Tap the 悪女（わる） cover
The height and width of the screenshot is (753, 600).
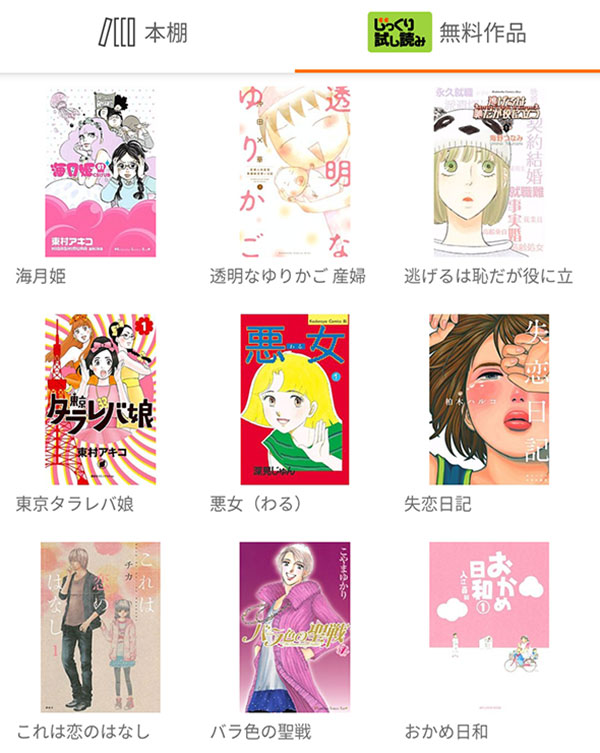point(297,399)
